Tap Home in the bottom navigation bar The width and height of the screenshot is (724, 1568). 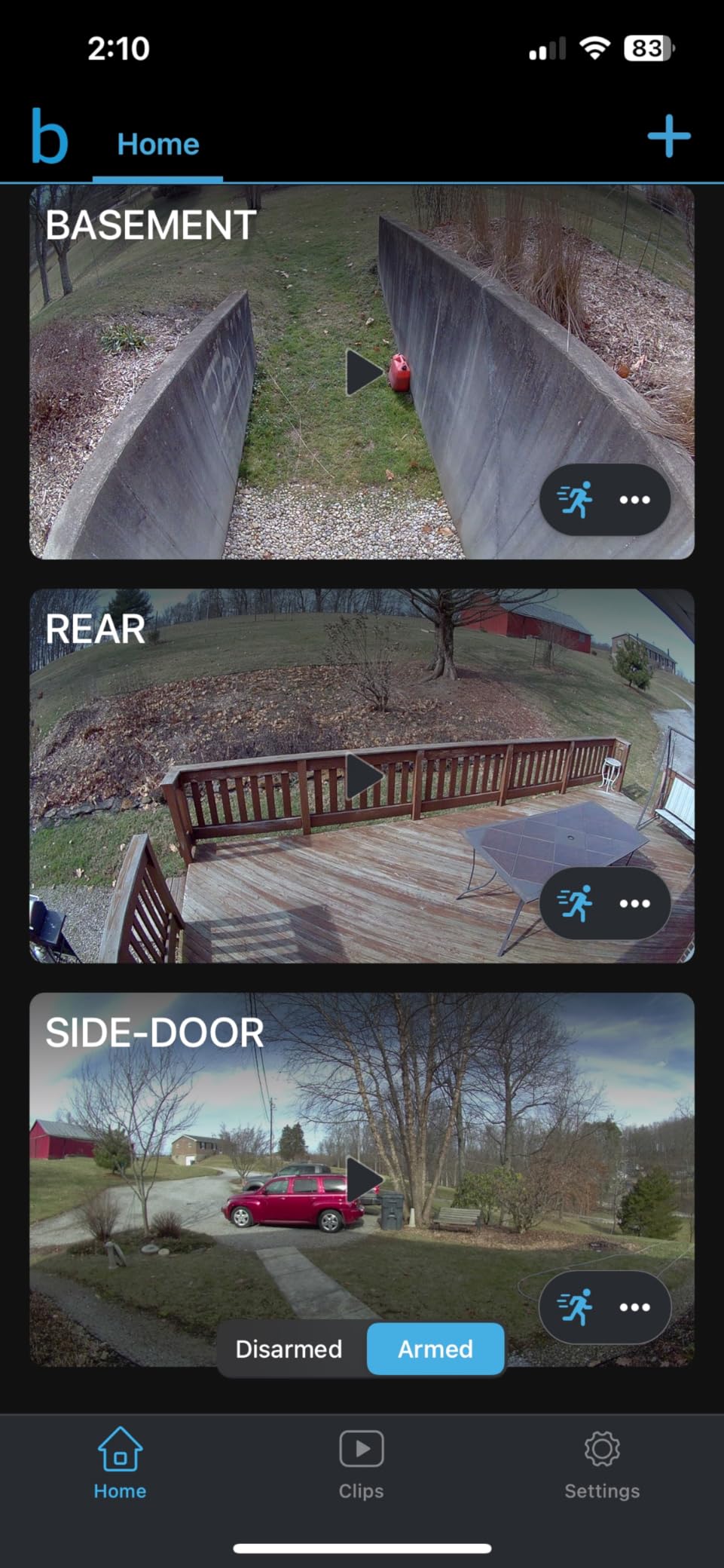click(120, 1464)
